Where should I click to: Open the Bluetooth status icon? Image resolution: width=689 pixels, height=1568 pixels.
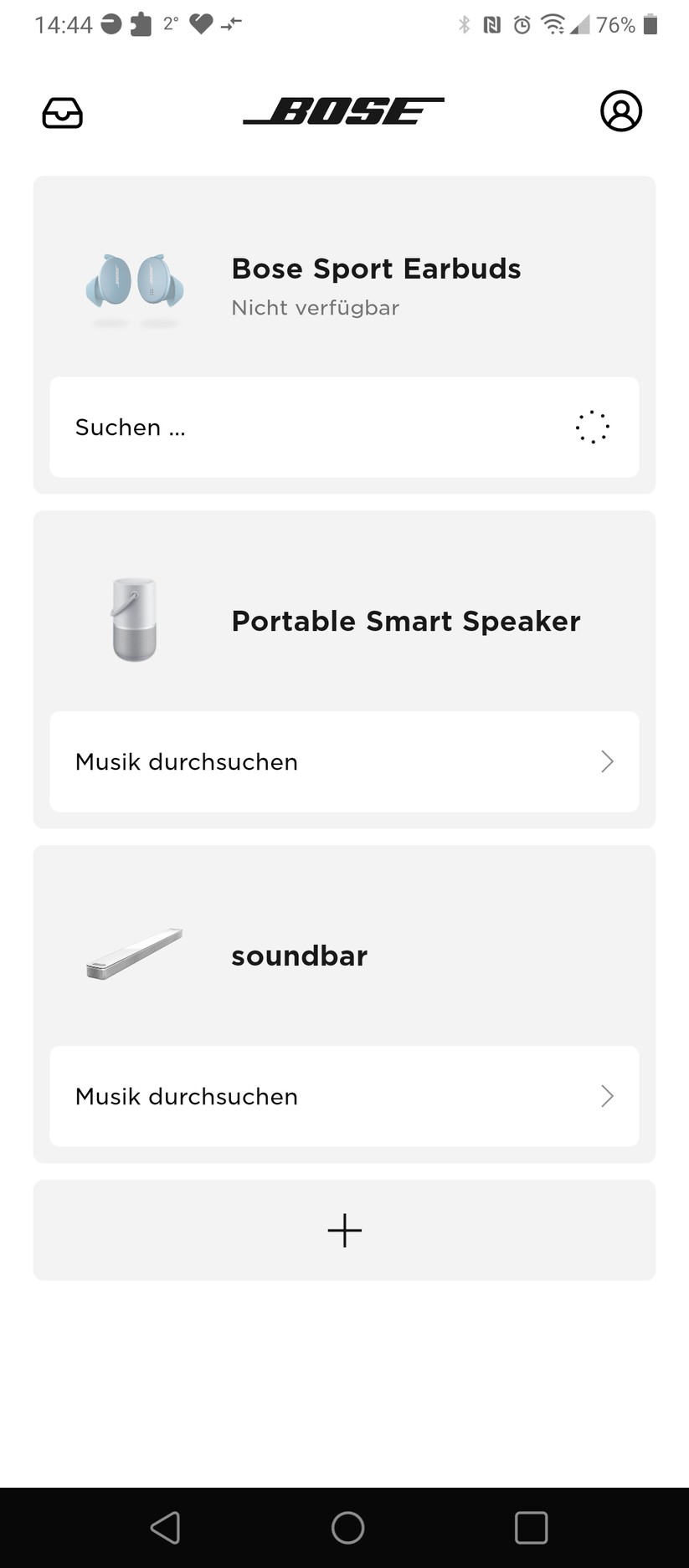point(465,25)
